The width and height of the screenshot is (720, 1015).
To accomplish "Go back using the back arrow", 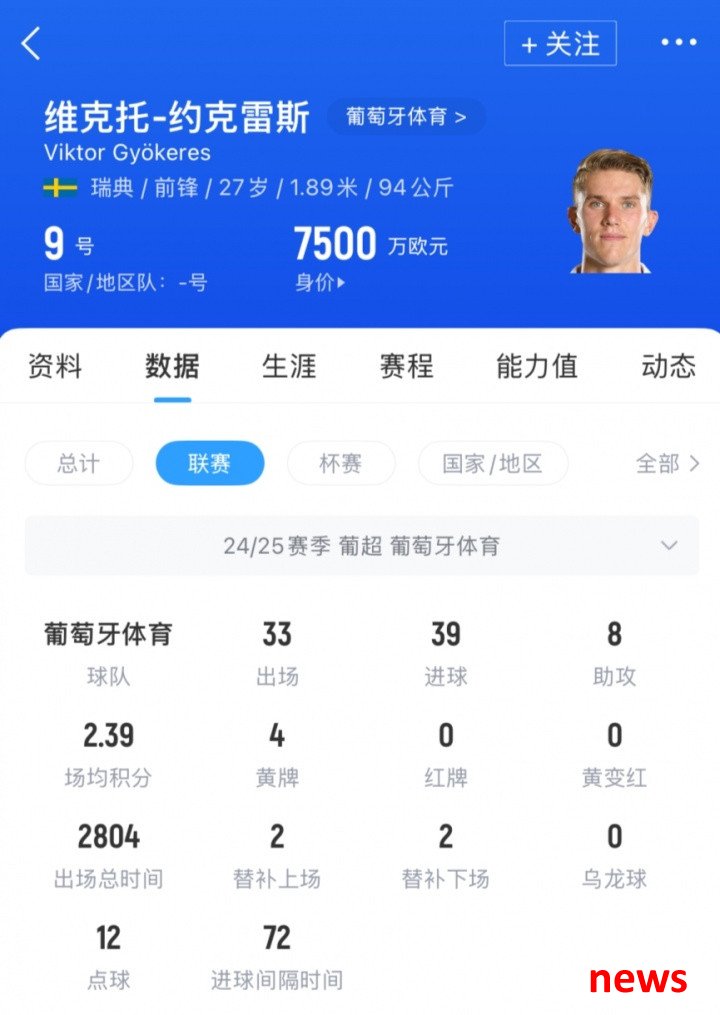I will (x=31, y=44).
